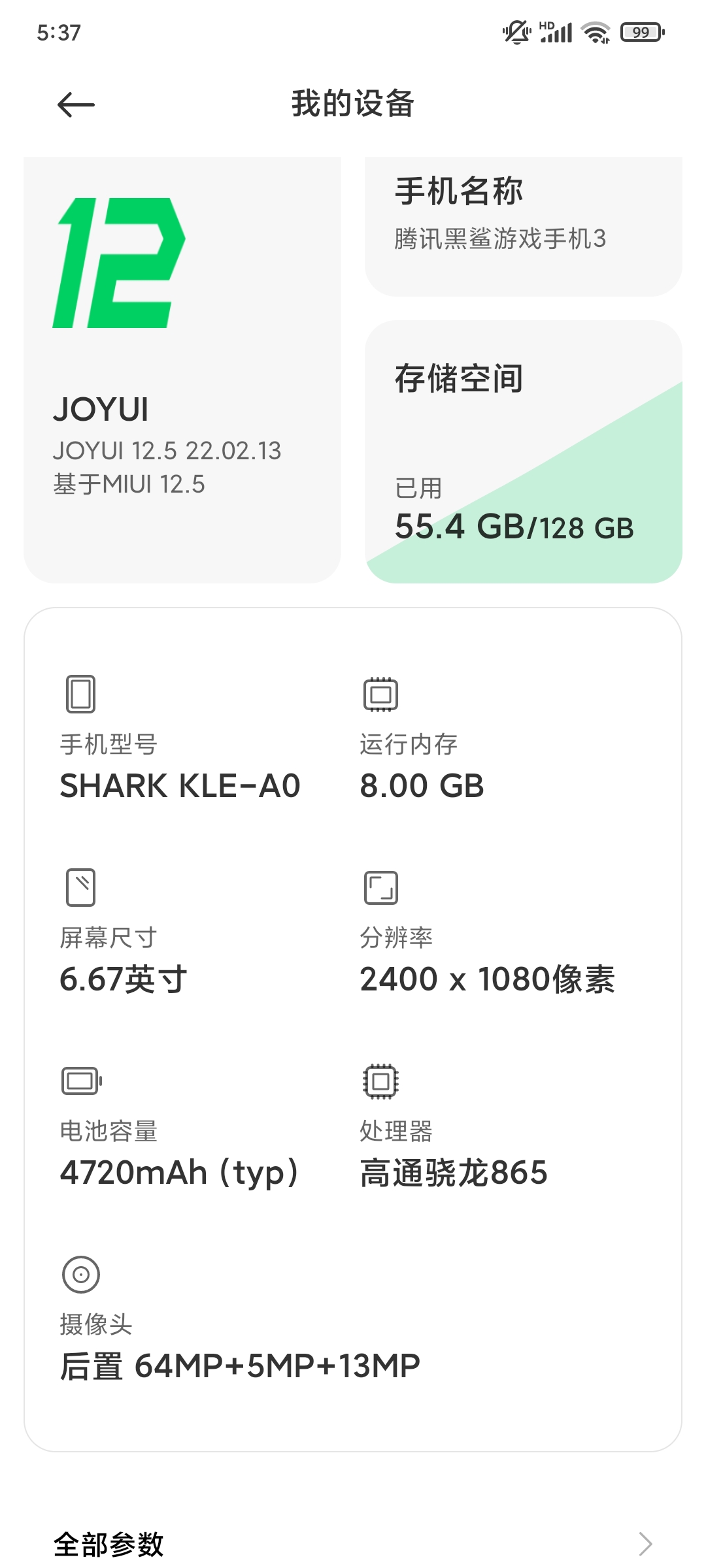Open the 存储空间 storage card
The height and width of the screenshot is (1568, 706).
524,451
